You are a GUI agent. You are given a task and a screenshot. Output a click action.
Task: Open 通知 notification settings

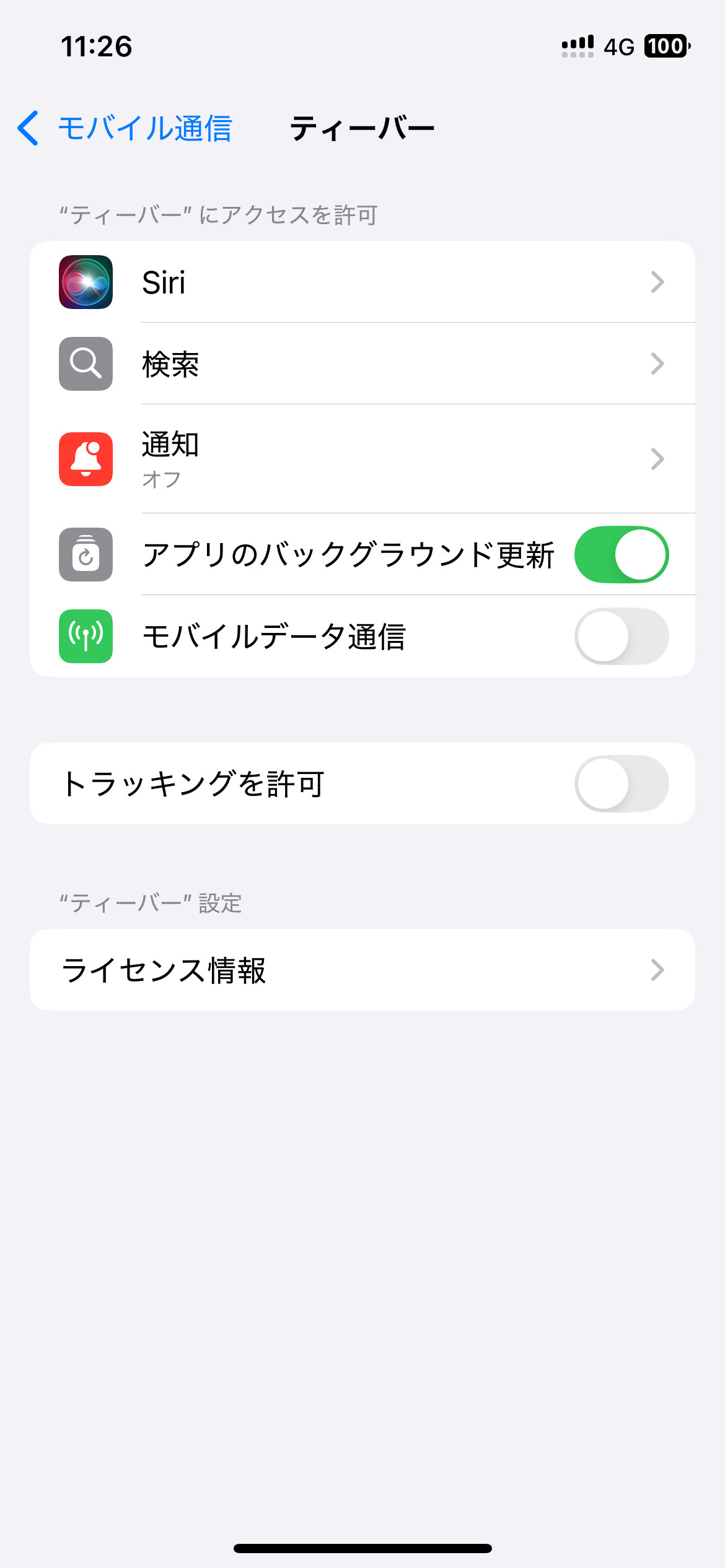[x=362, y=459]
